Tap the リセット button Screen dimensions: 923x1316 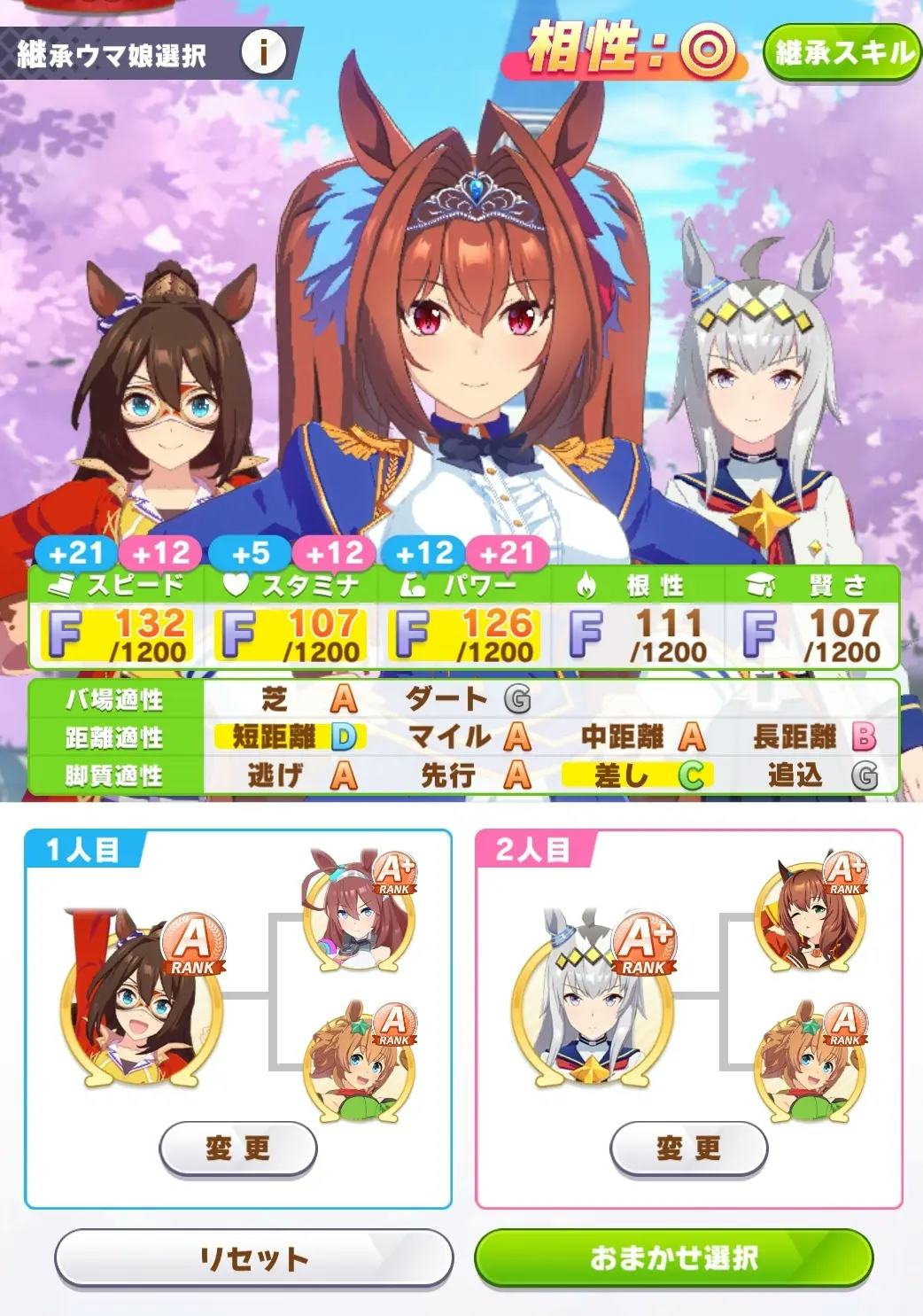(253, 1258)
